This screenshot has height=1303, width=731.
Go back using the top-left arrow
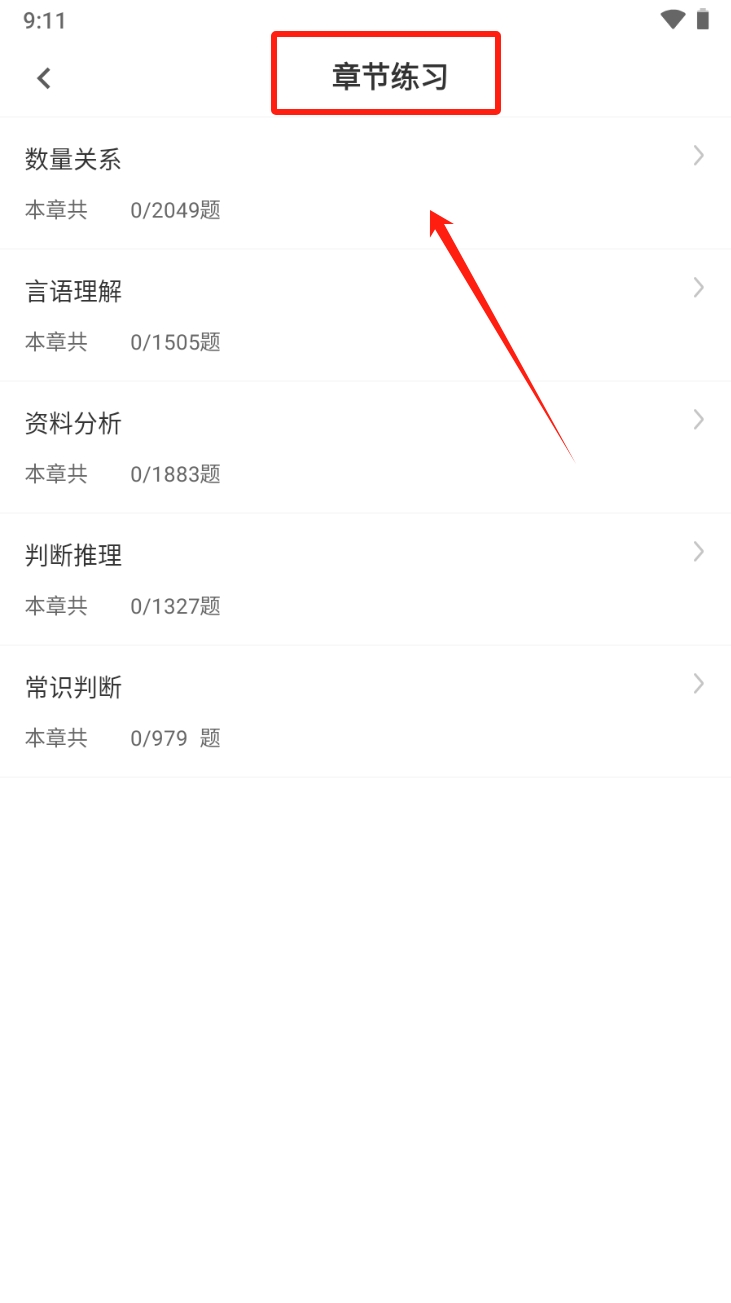point(44,78)
